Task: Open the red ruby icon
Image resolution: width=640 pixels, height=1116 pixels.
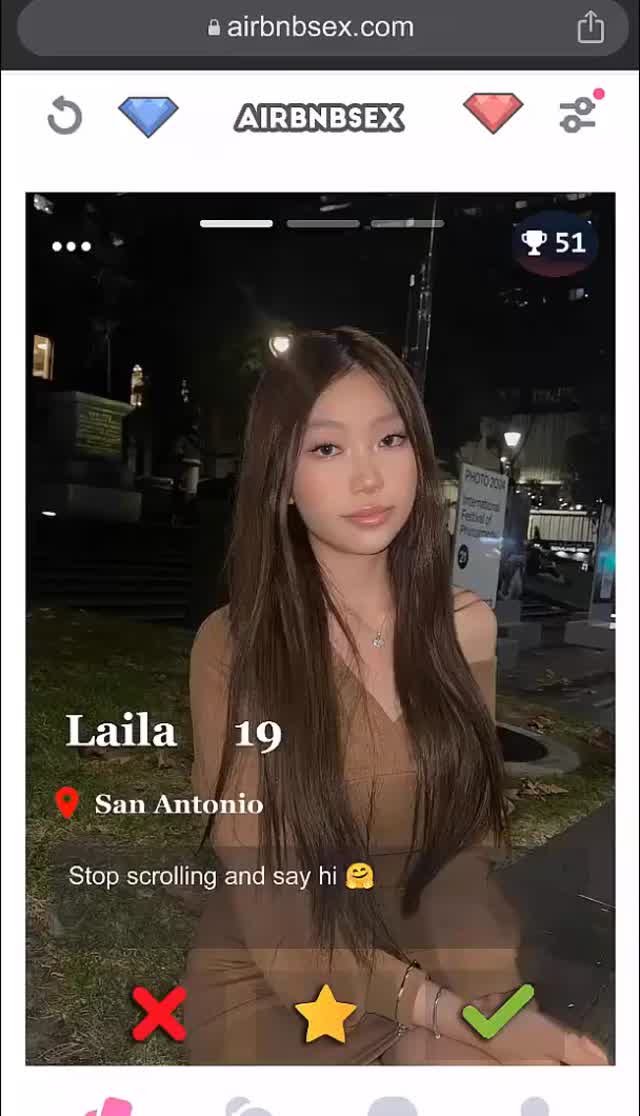Action: [493, 114]
